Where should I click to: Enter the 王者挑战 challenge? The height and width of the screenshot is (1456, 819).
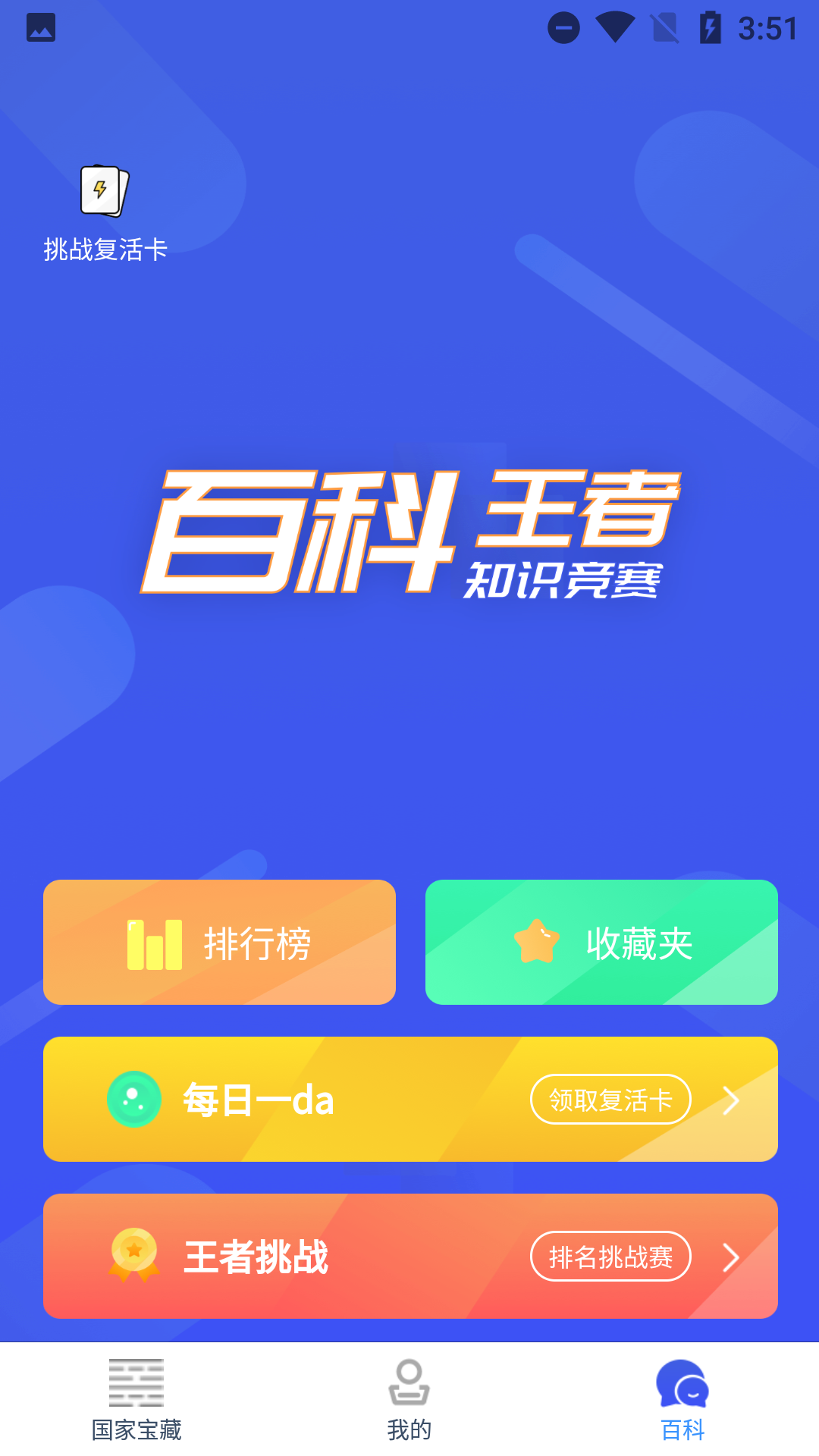pos(256,1257)
